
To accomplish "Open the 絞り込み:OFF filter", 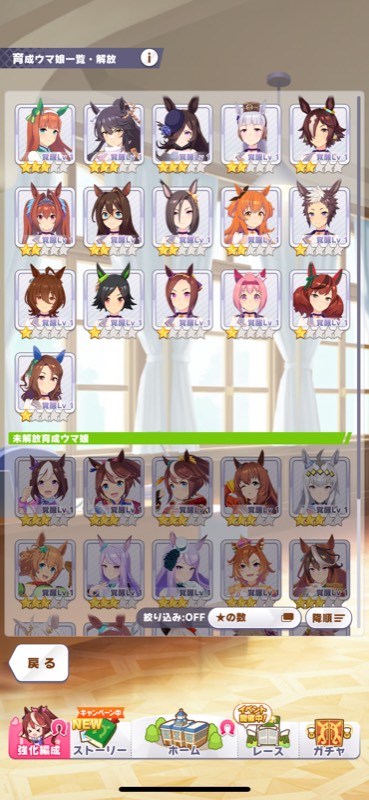I will (x=171, y=617).
